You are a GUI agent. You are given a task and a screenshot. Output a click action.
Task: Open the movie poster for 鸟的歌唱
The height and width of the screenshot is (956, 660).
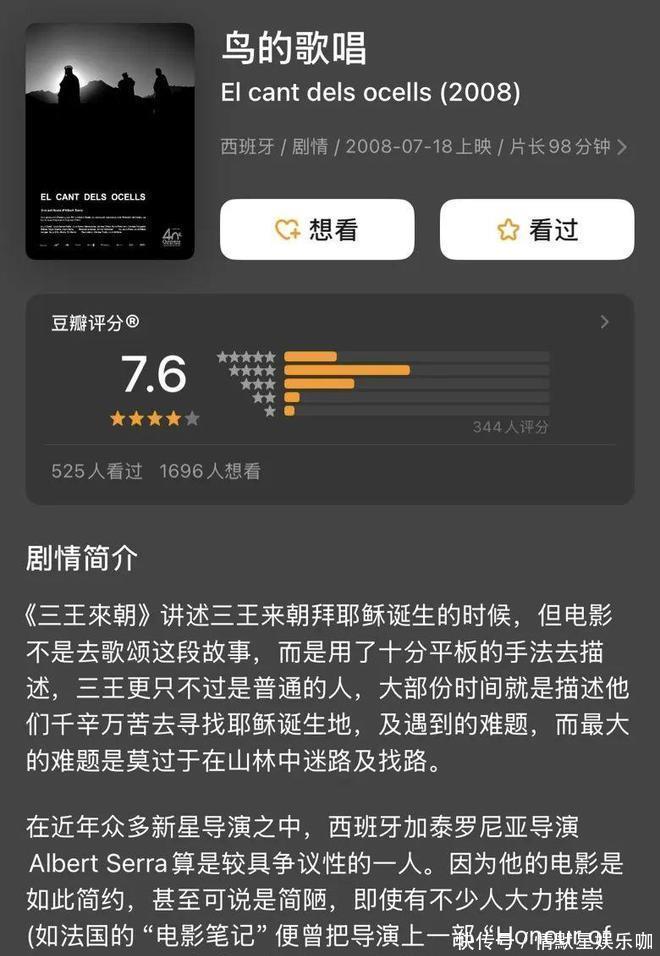coord(110,141)
